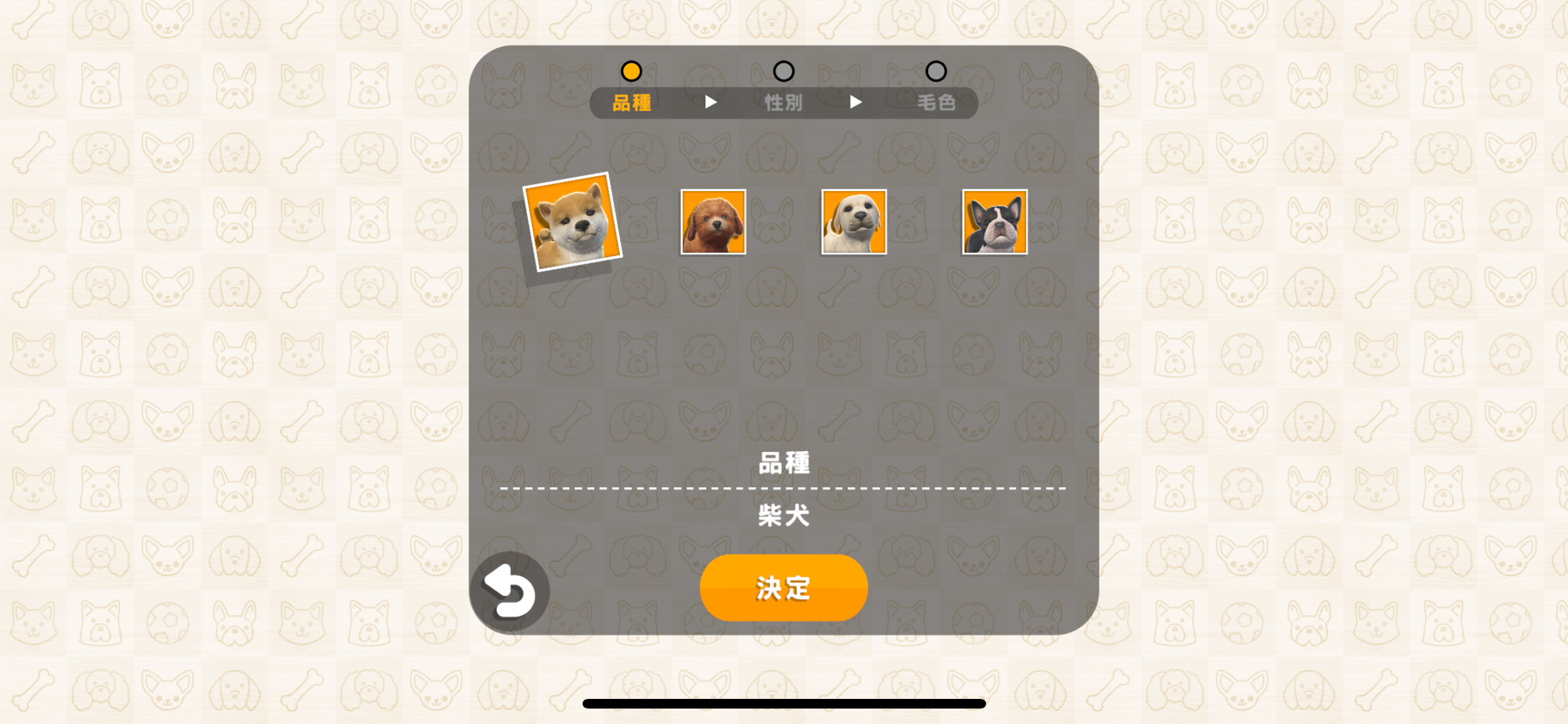1568x724 pixels.
Task: Go back with the return arrow
Action: 510,591
